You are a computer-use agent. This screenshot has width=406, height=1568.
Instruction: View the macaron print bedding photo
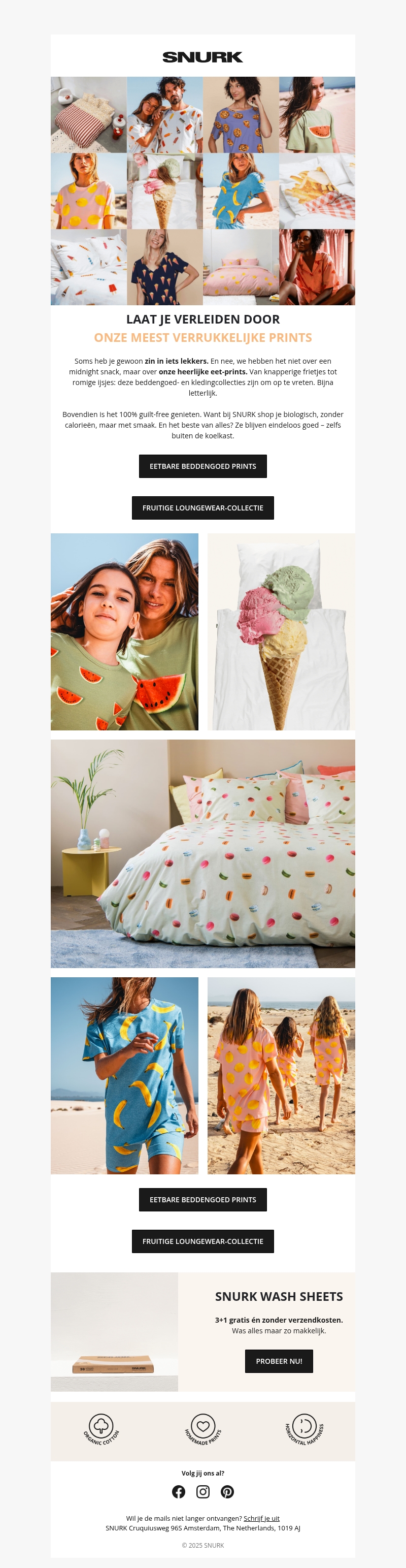tap(202, 853)
